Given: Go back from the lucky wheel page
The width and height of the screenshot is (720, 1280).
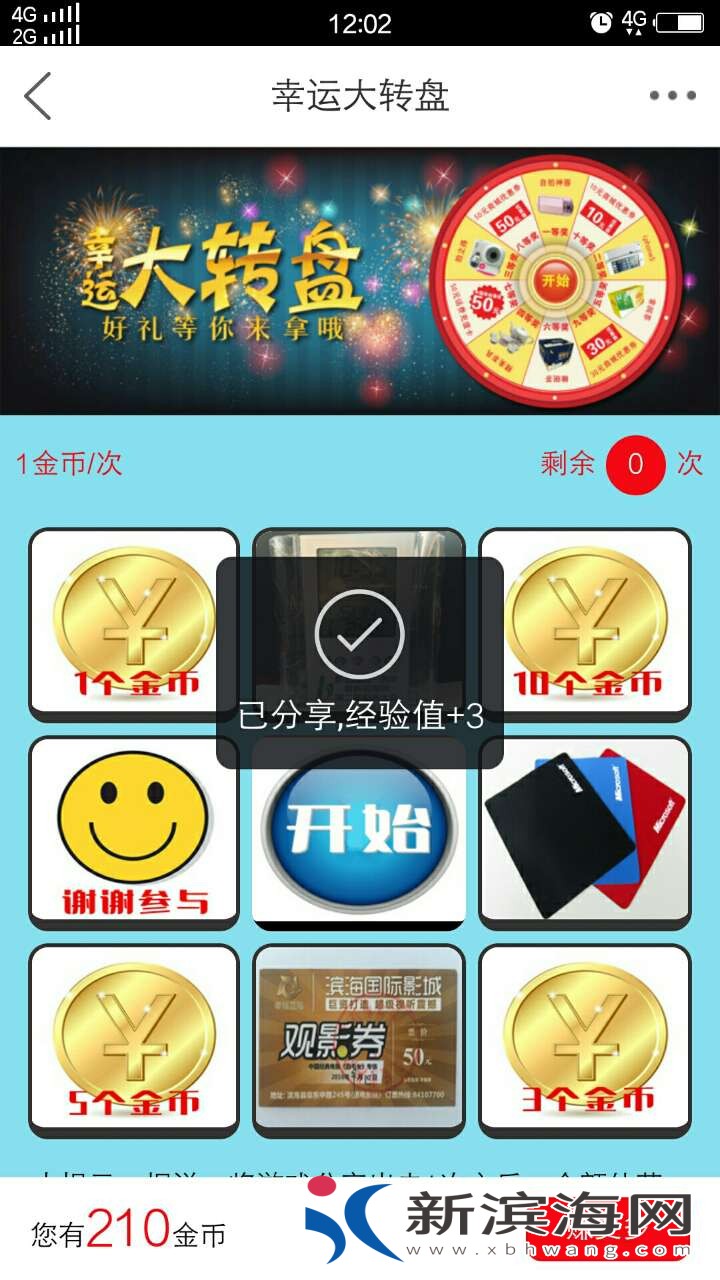Looking at the screenshot, I should click(x=38, y=96).
